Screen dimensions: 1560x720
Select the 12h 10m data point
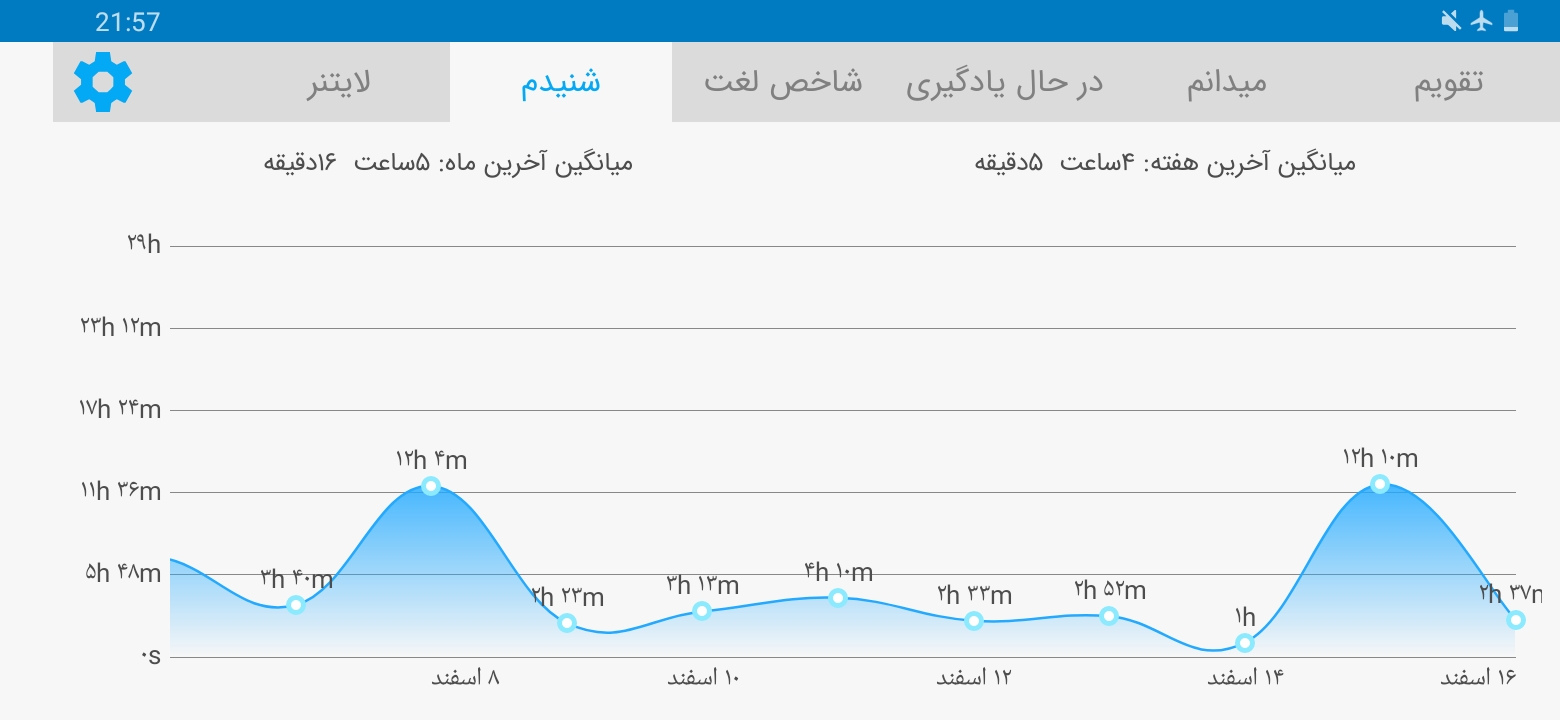[1380, 484]
